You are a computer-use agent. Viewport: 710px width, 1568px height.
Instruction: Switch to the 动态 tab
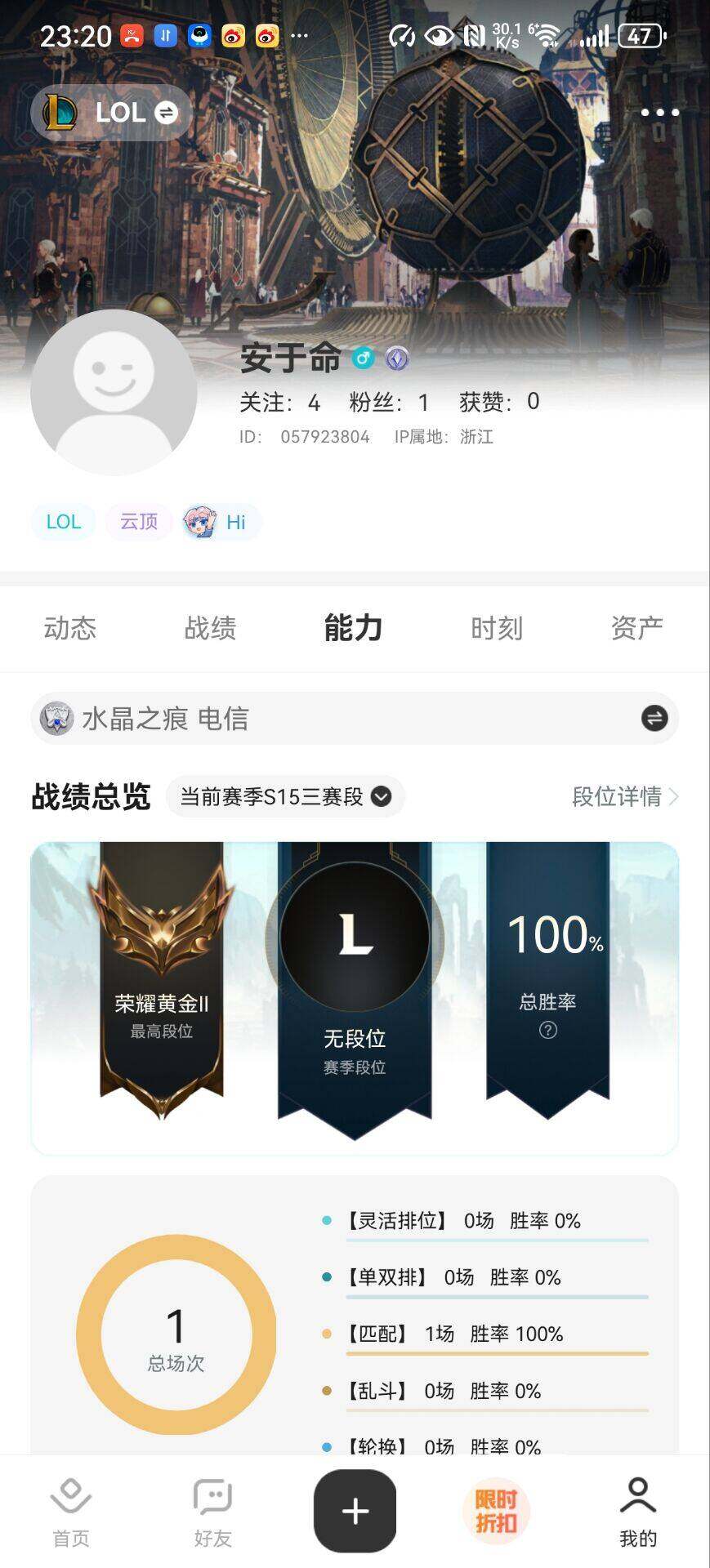[70, 628]
